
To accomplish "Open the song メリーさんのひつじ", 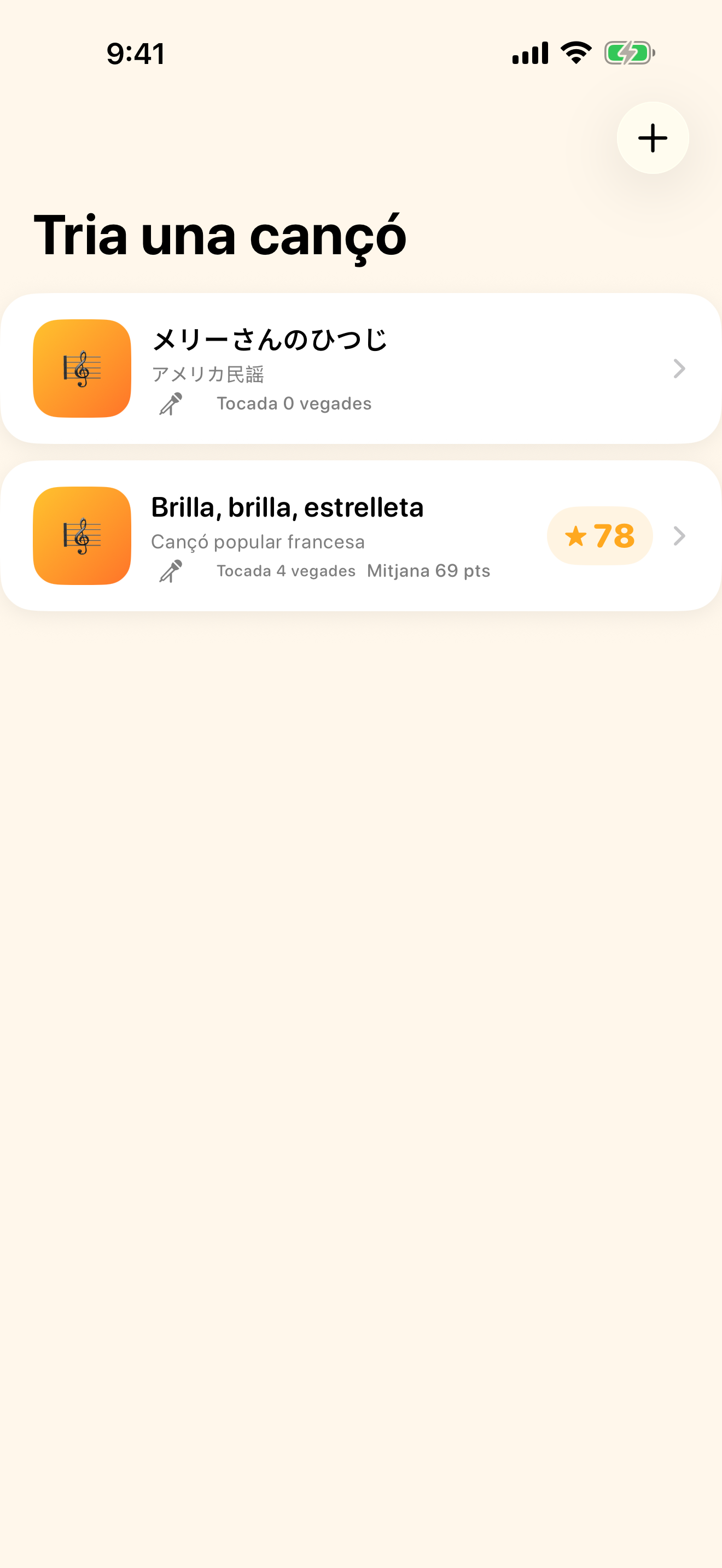I will click(x=361, y=369).
